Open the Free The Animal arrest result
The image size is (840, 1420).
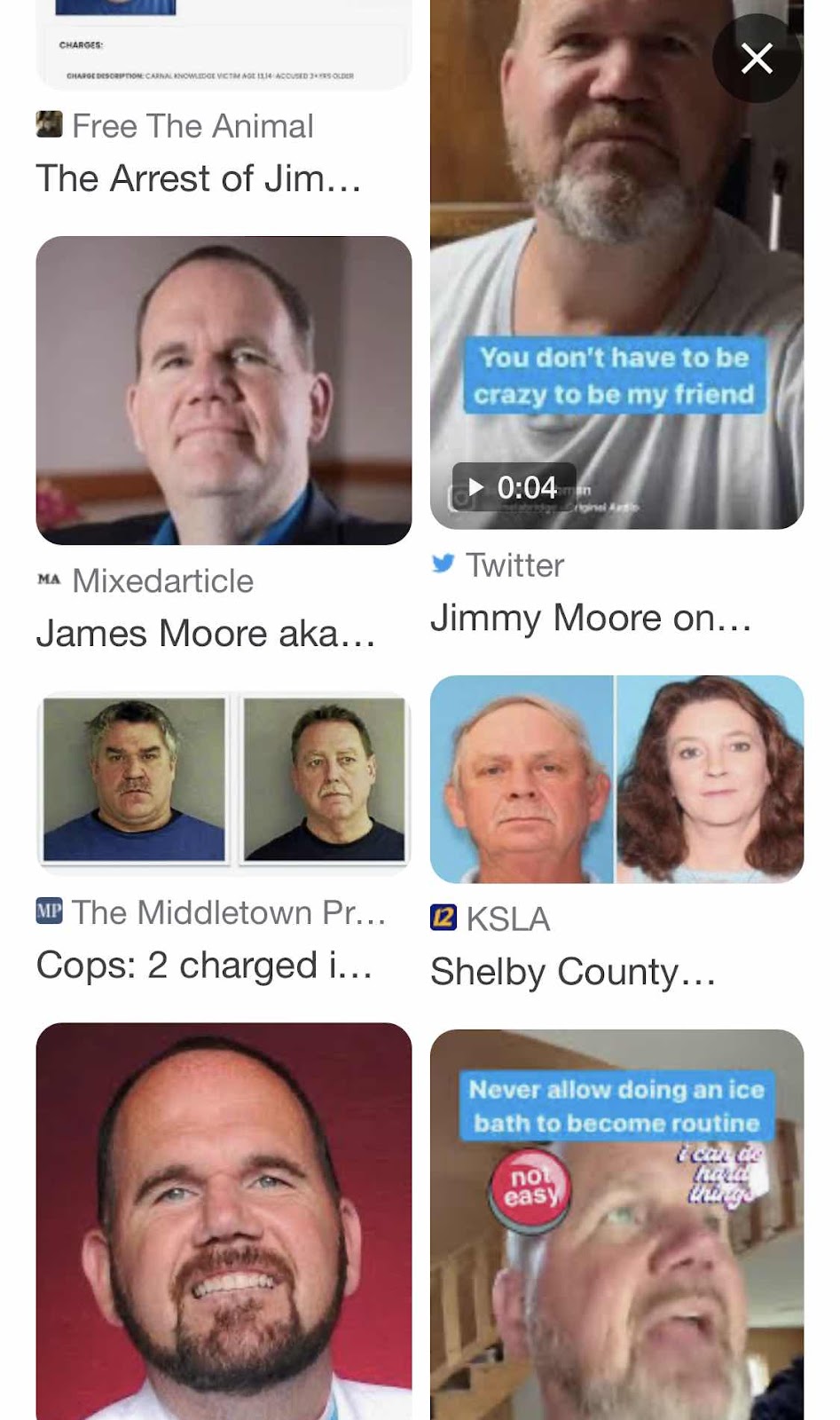199,177
